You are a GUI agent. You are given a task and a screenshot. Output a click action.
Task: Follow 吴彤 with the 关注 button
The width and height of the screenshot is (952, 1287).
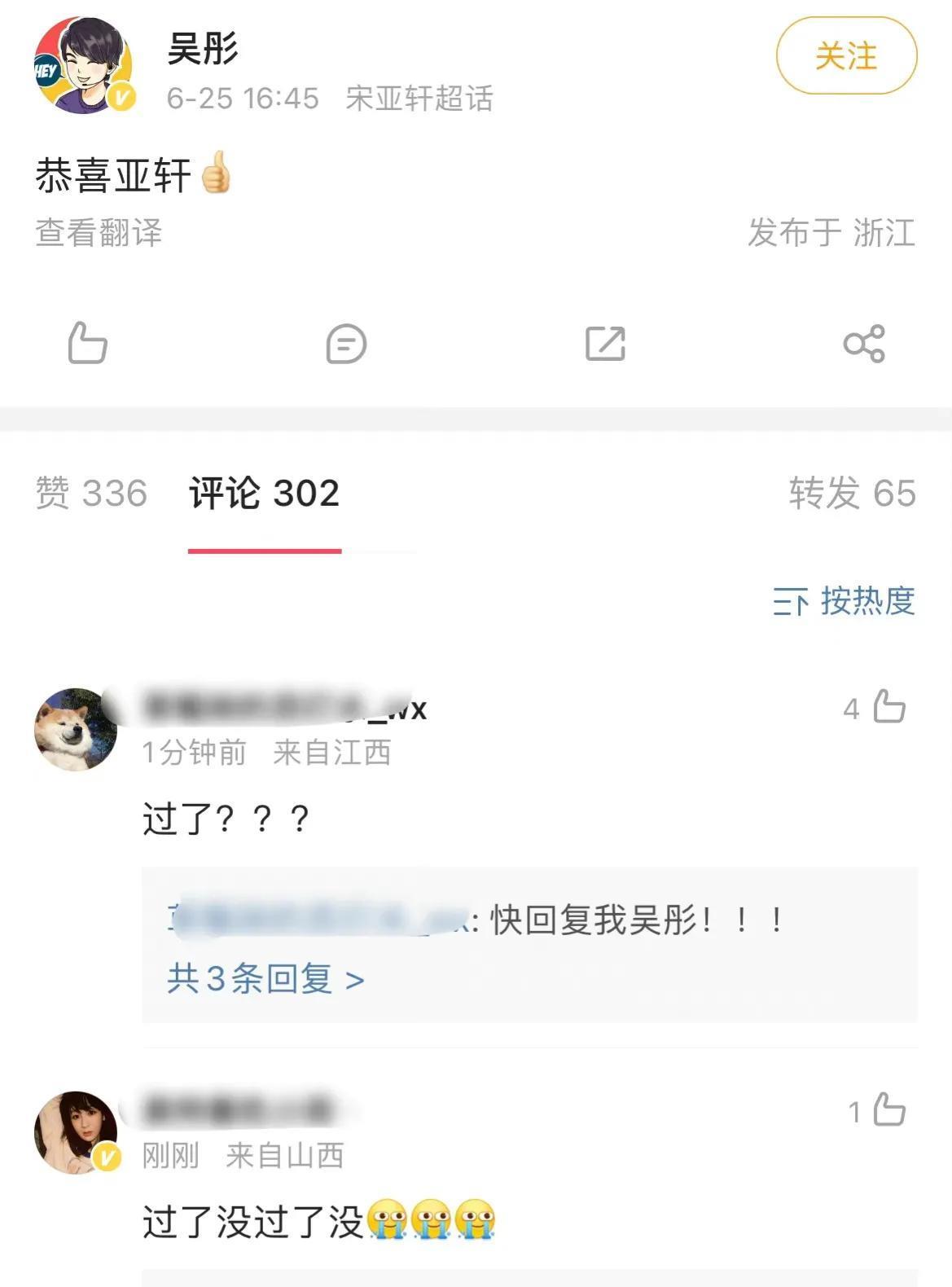coord(846,56)
